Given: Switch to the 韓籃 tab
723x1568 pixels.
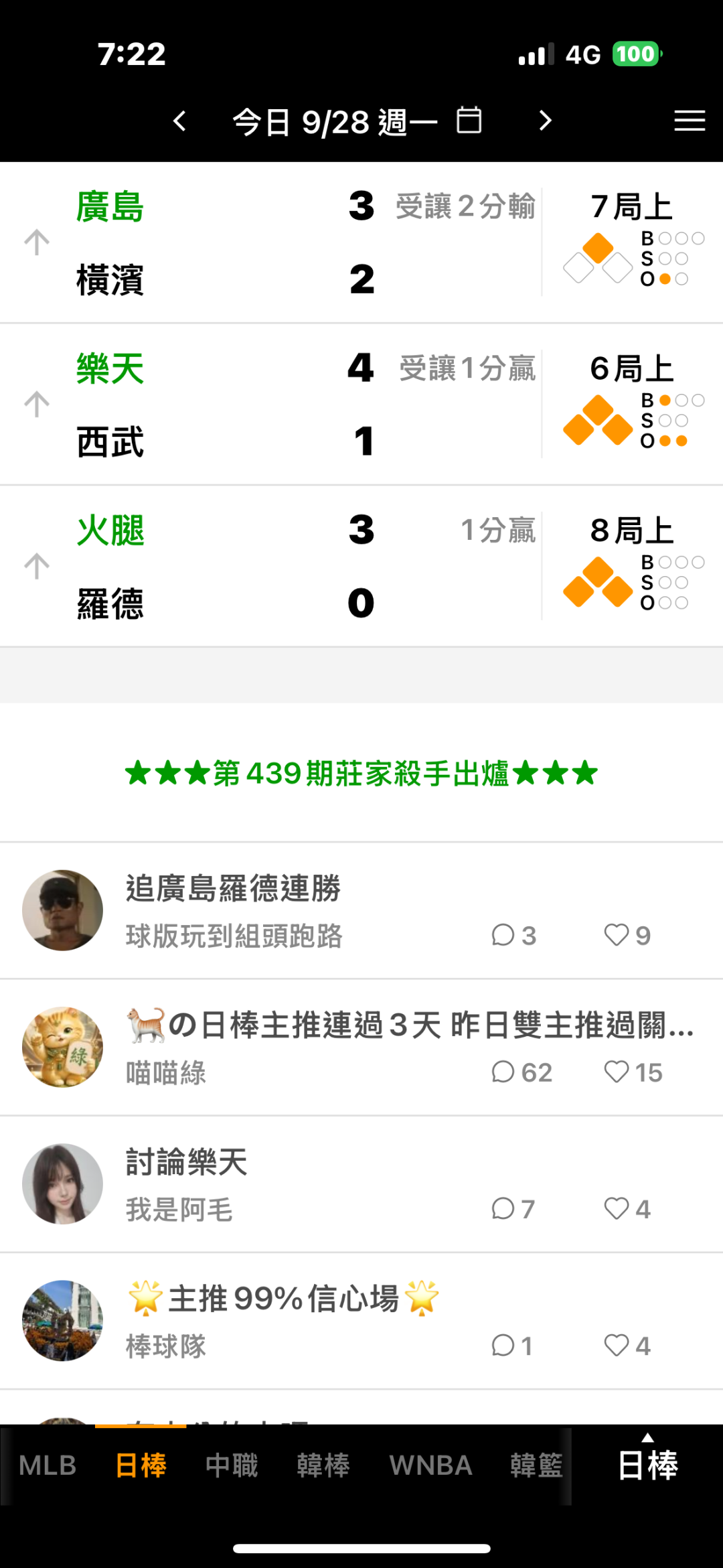Looking at the screenshot, I should (536, 1466).
